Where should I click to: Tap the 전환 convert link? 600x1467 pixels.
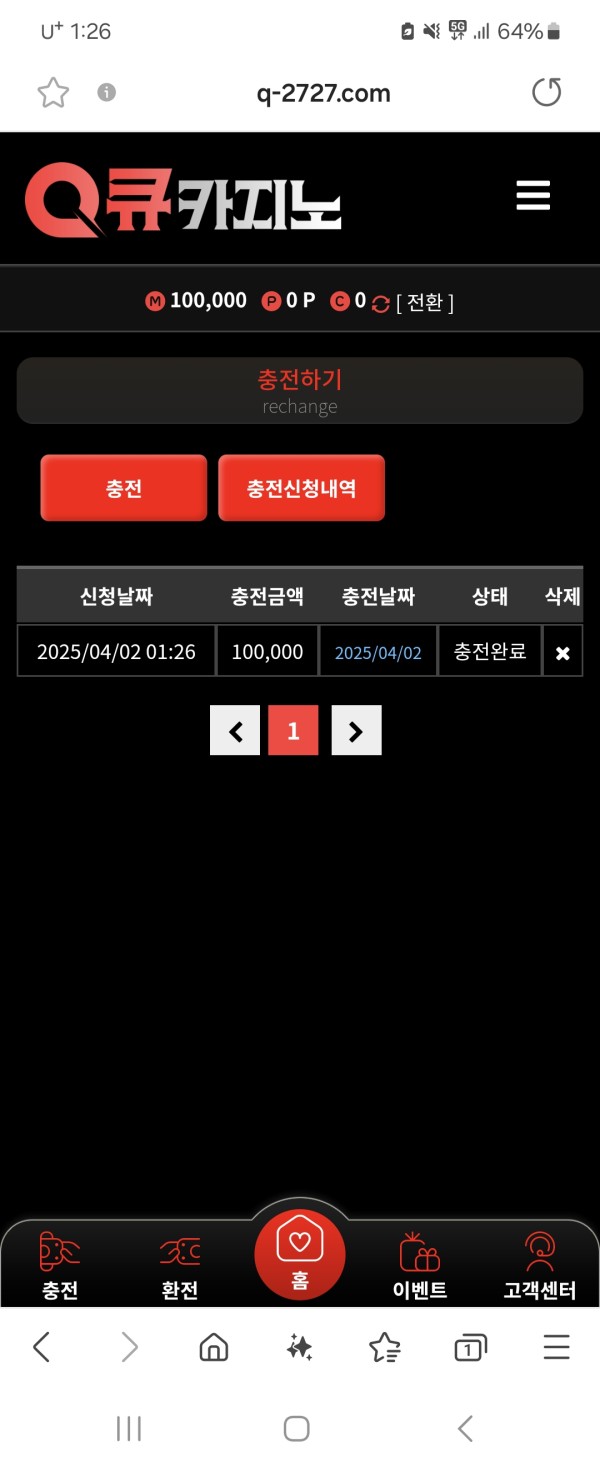click(425, 302)
